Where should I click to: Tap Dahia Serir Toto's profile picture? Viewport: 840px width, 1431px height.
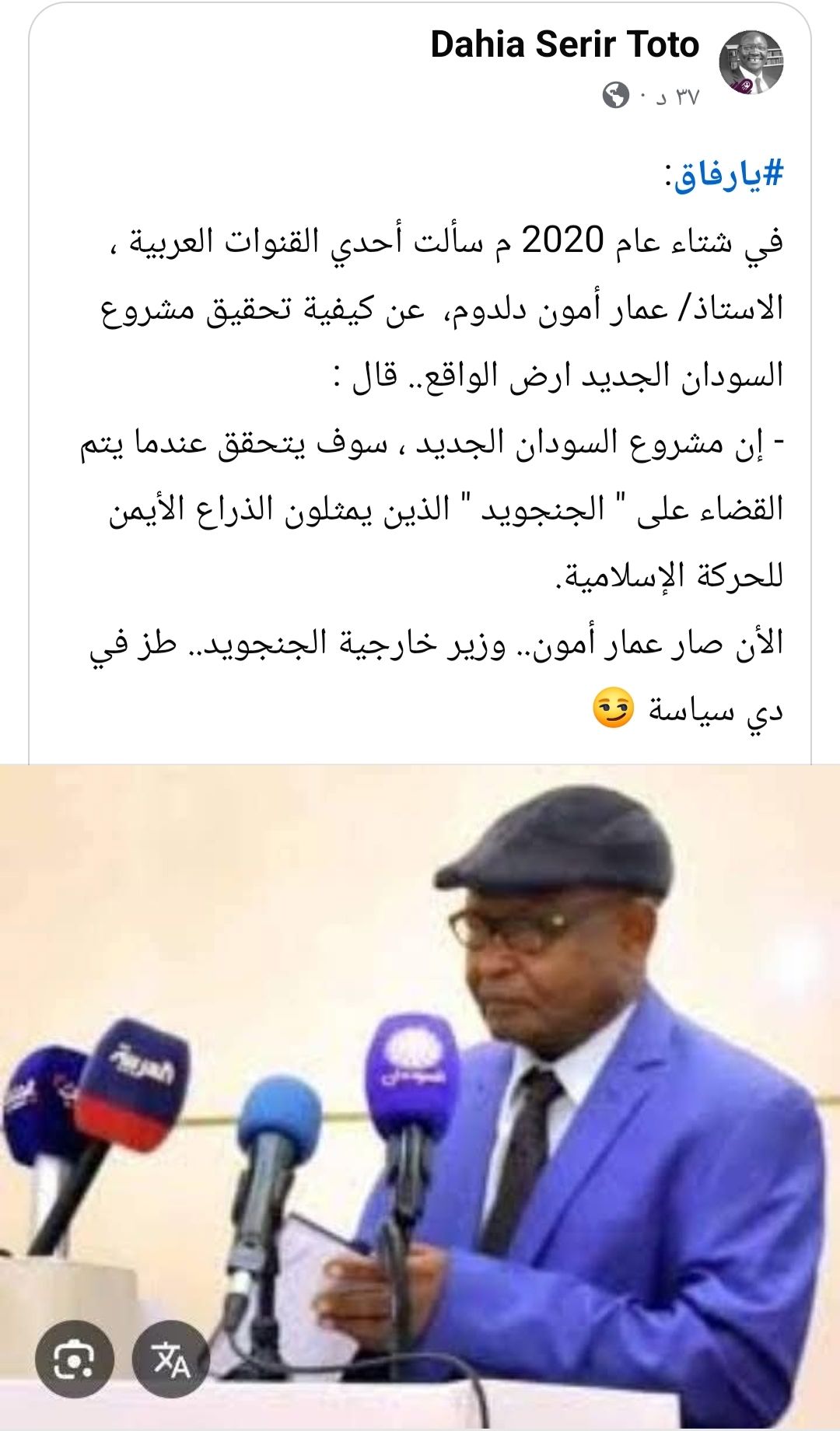(751, 62)
